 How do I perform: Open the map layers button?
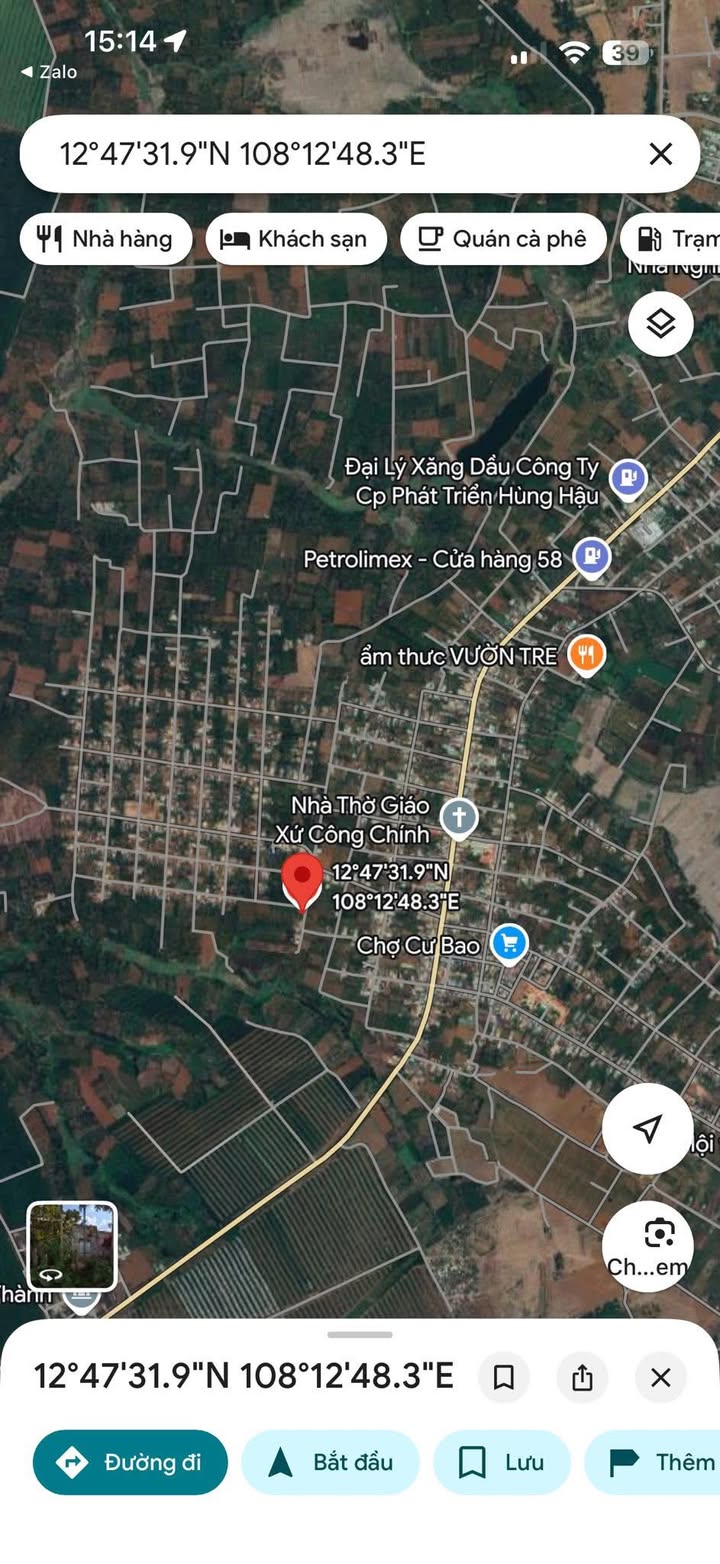(x=660, y=324)
